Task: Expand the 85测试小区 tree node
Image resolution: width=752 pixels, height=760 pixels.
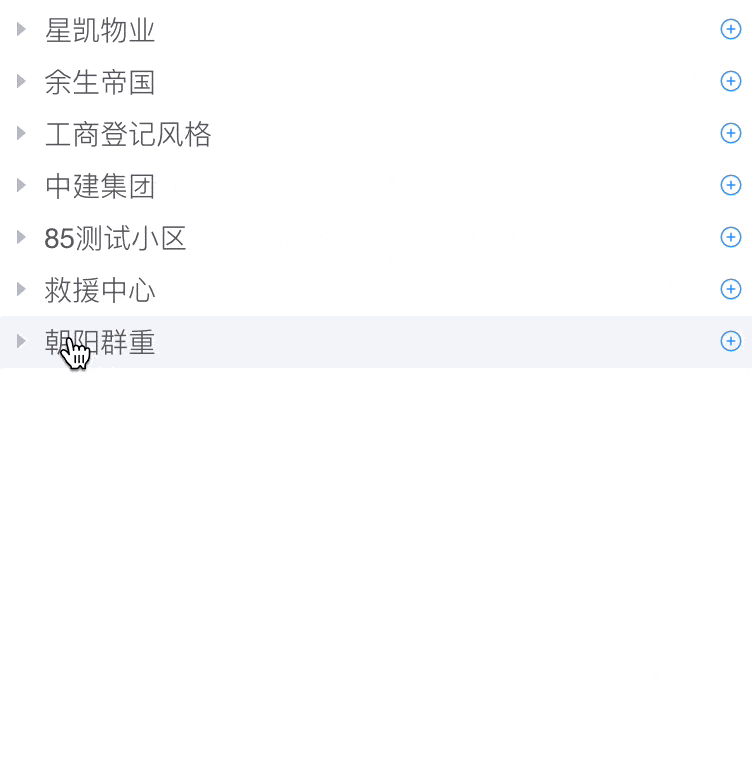Action: (x=21, y=237)
